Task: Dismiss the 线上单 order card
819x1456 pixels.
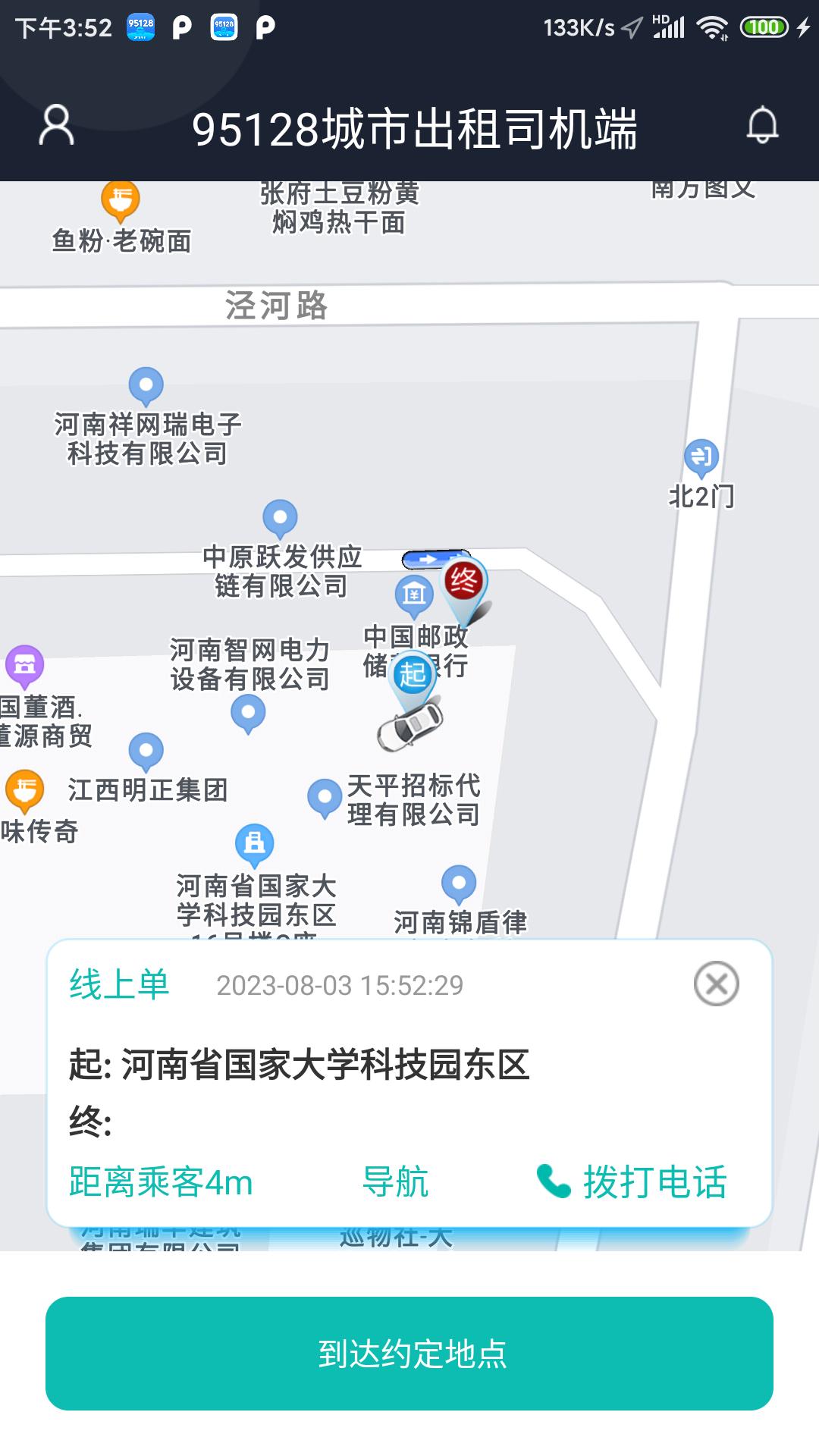Action: tap(716, 981)
